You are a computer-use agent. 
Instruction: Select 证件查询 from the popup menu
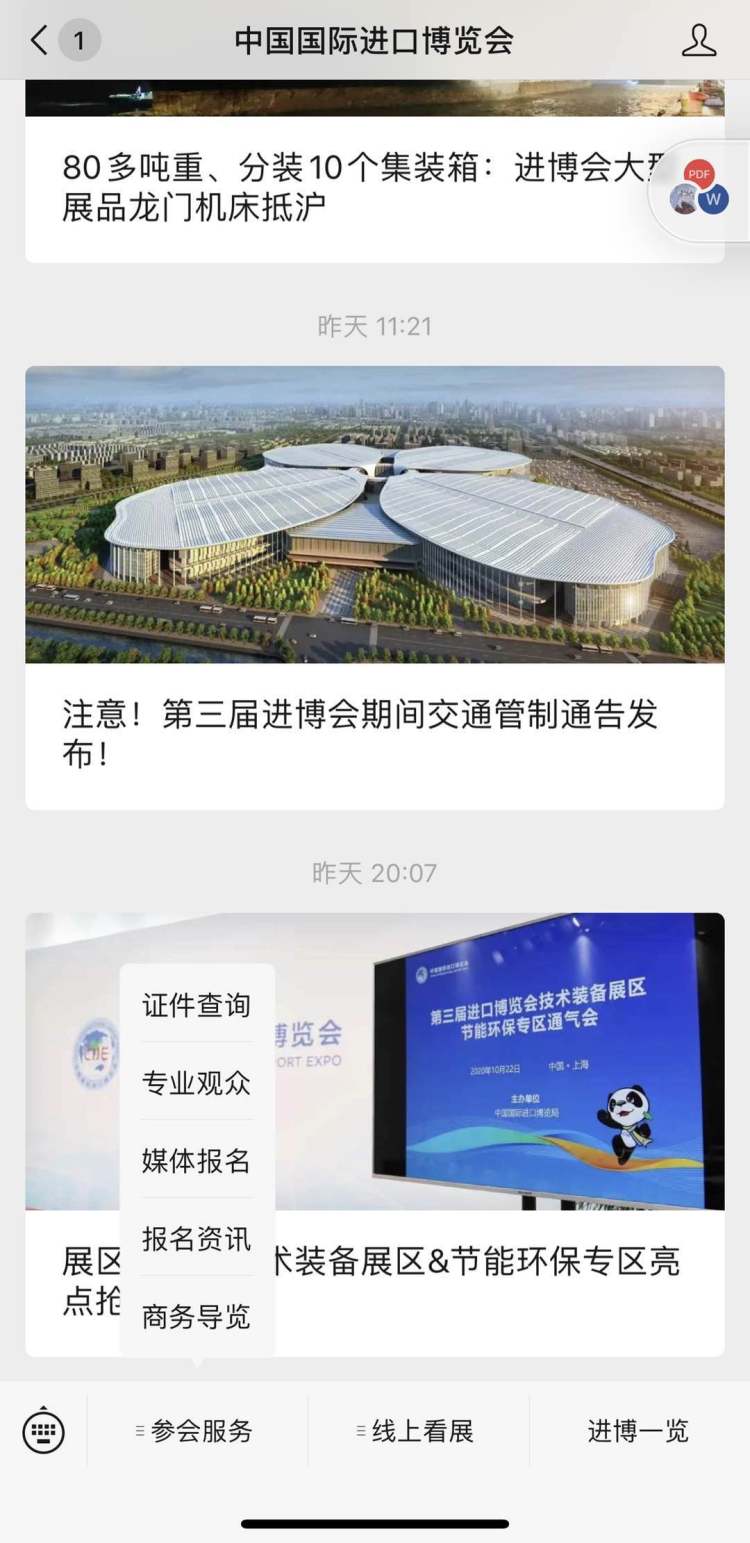coord(196,1005)
